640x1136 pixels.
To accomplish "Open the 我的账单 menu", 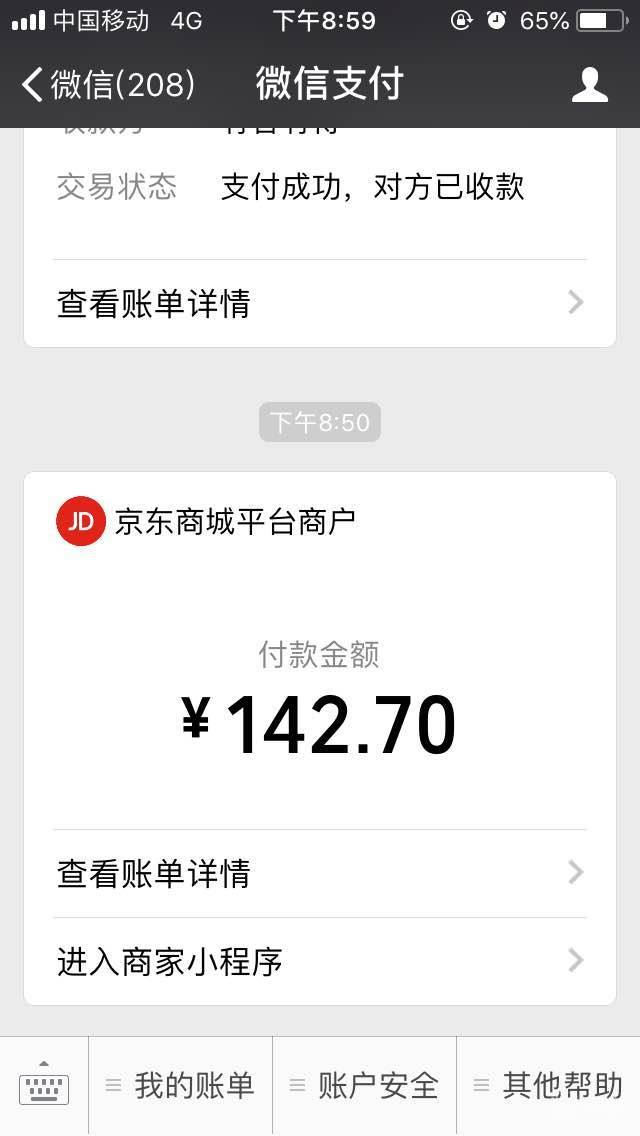I will click(x=180, y=1085).
